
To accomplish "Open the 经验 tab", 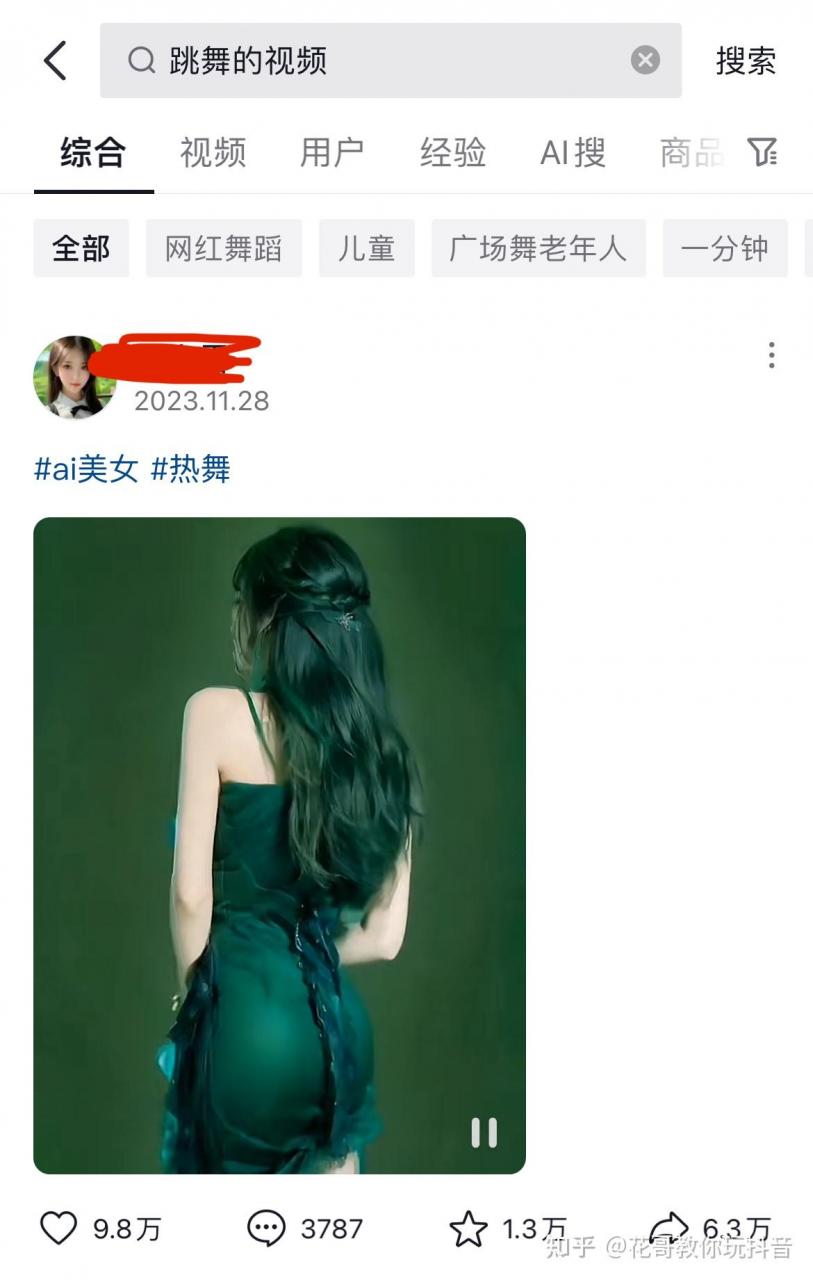I will pos(453,153).
